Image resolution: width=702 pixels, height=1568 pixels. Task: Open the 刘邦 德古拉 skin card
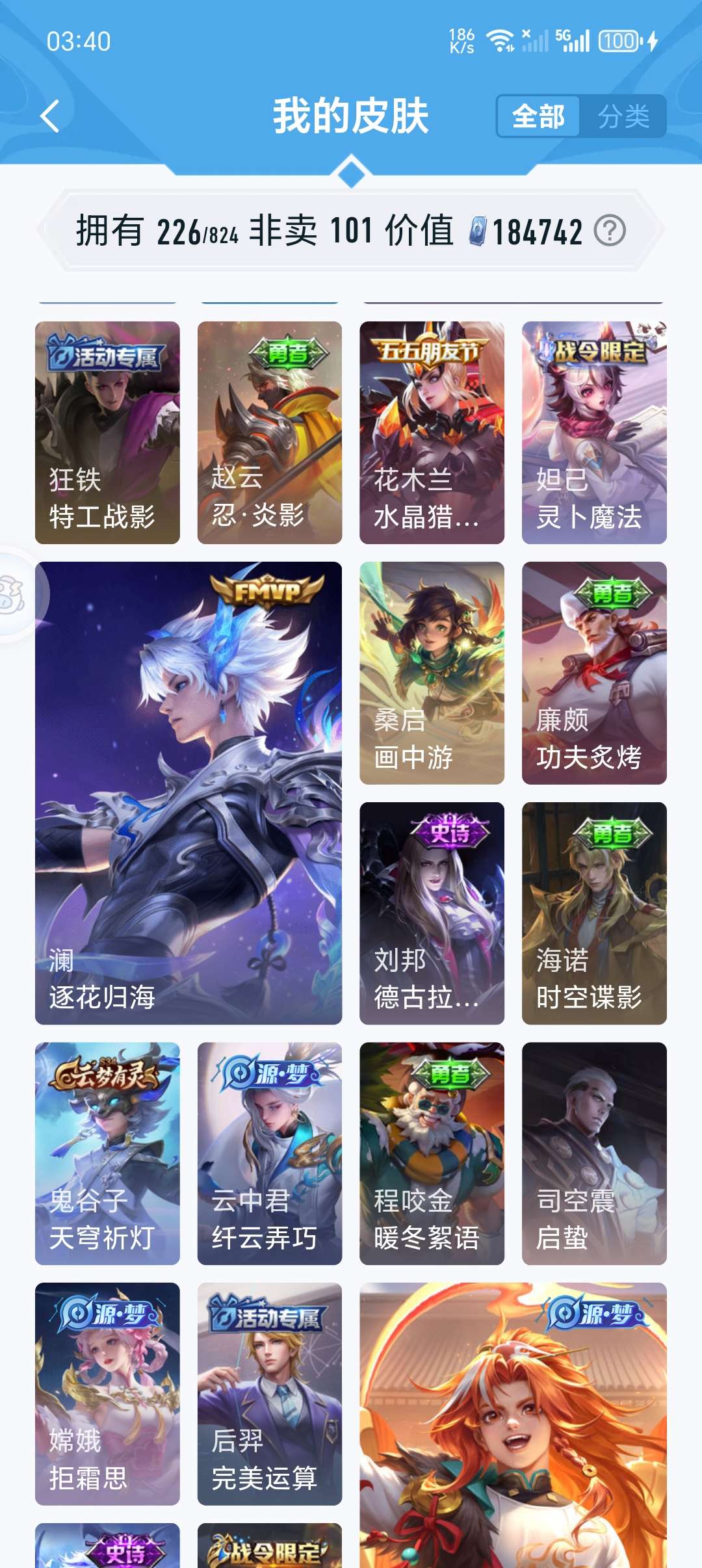(x=432, y=913)
